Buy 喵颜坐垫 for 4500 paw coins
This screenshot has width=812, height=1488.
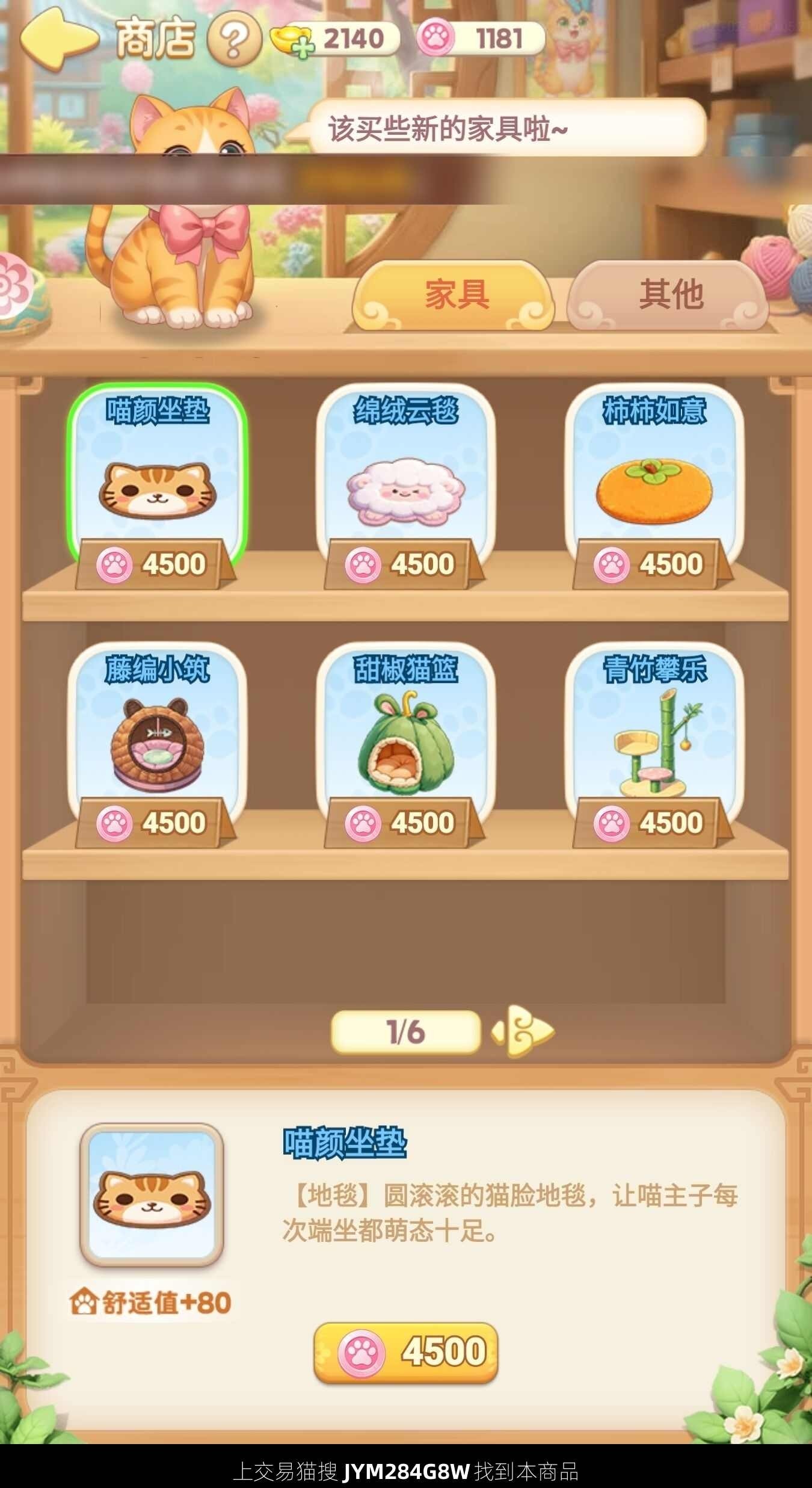[x=406, y=1351]
